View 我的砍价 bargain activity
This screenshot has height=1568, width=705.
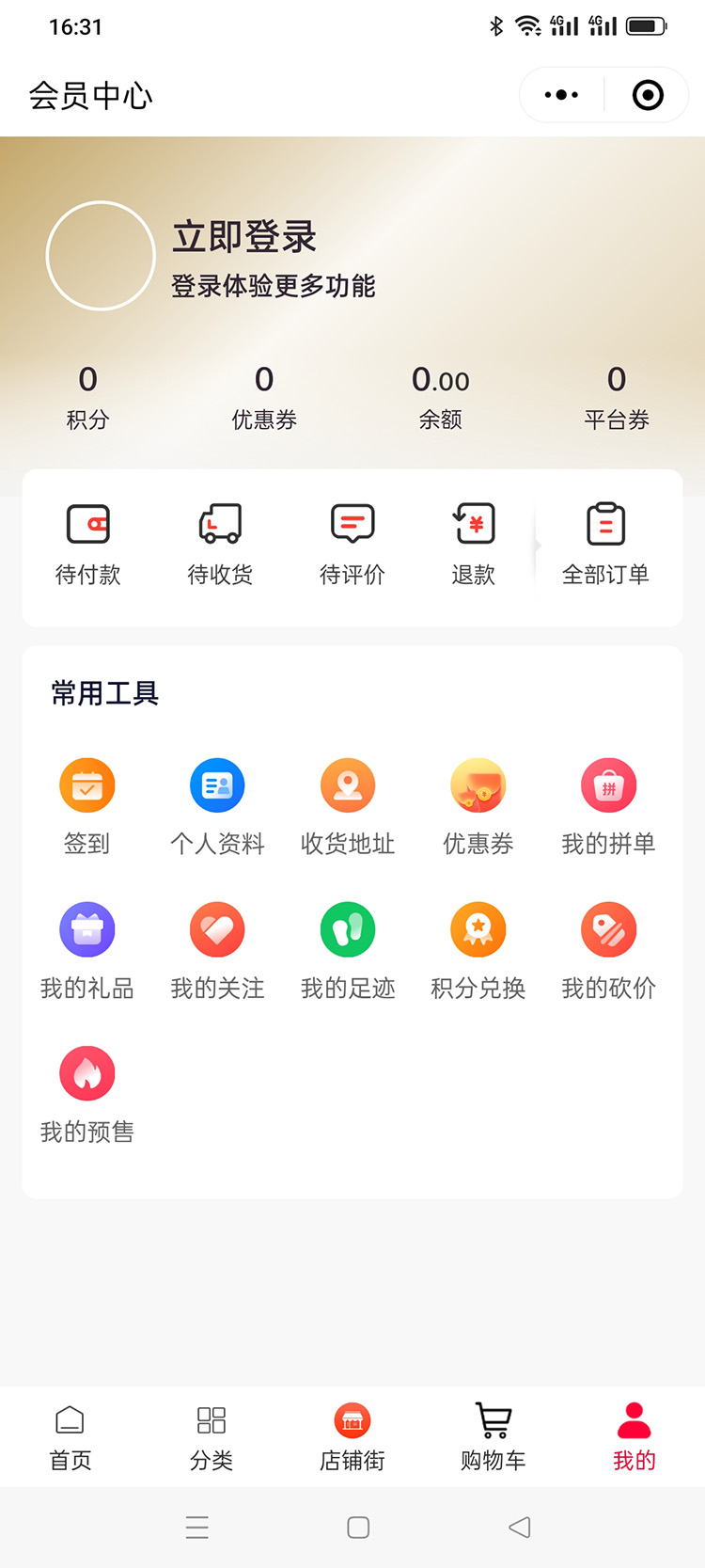(608, 950)
